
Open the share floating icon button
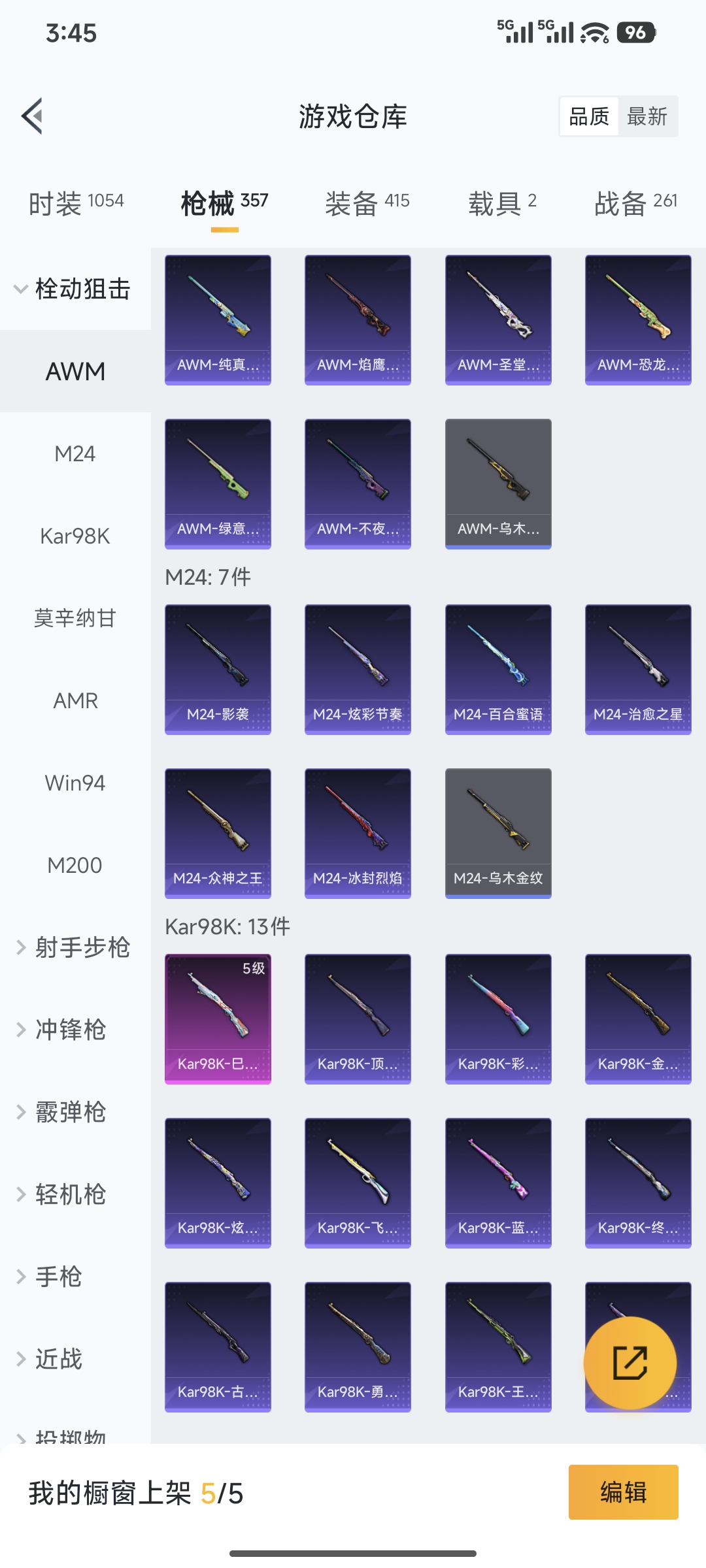(629, 1362)
